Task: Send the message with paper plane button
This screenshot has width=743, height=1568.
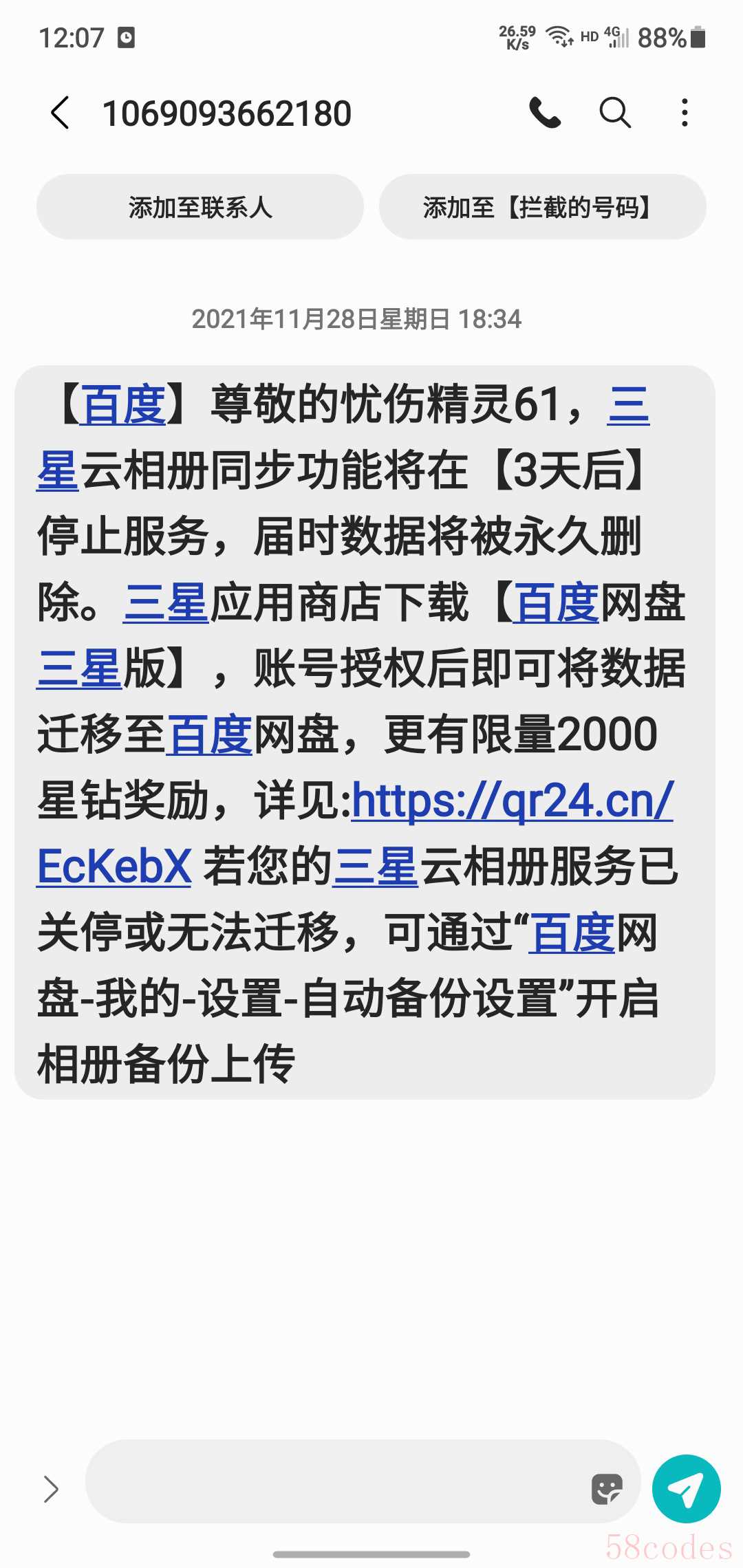Action: point(686,1489)
